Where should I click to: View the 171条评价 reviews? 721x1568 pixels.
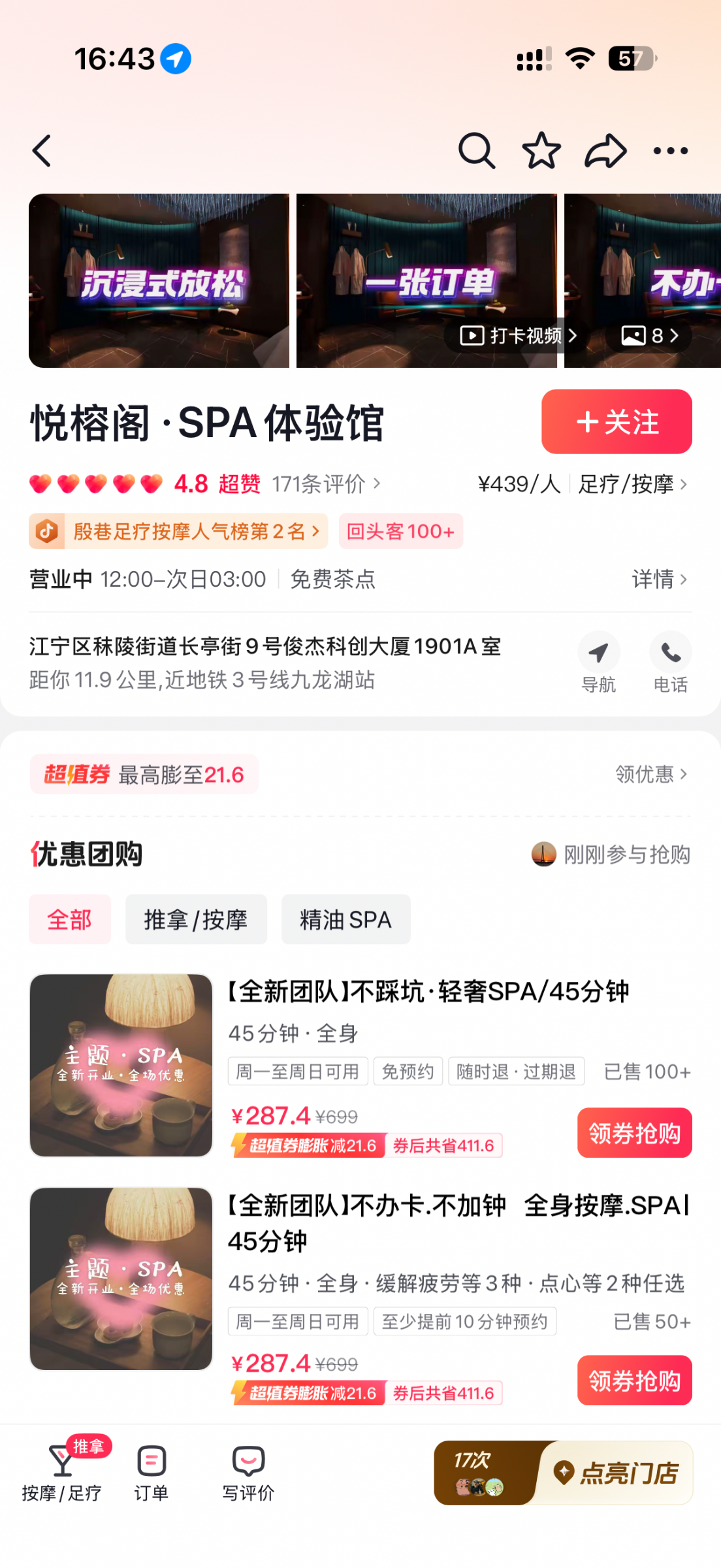[x=325, y=484]
